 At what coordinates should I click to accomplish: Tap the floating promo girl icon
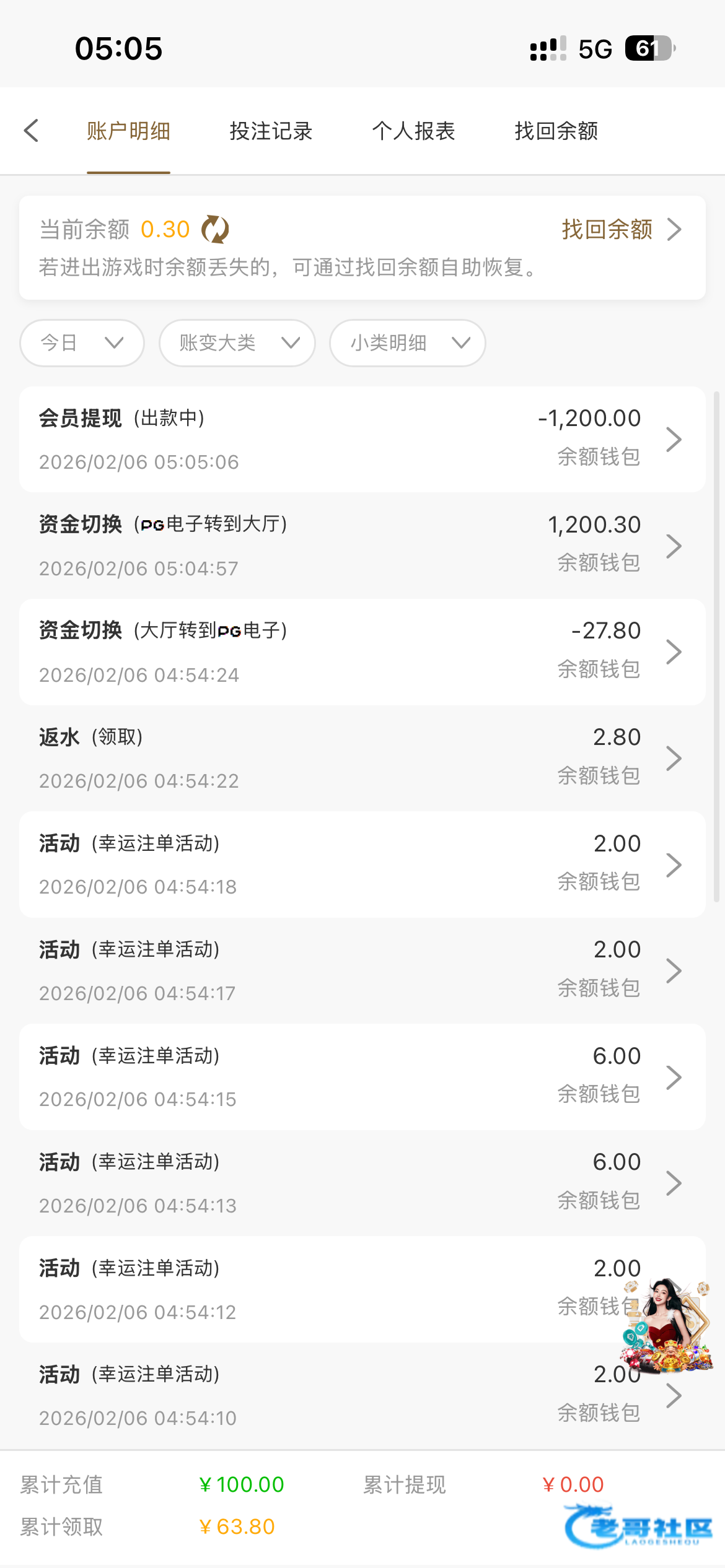[x=668, y=1326]
